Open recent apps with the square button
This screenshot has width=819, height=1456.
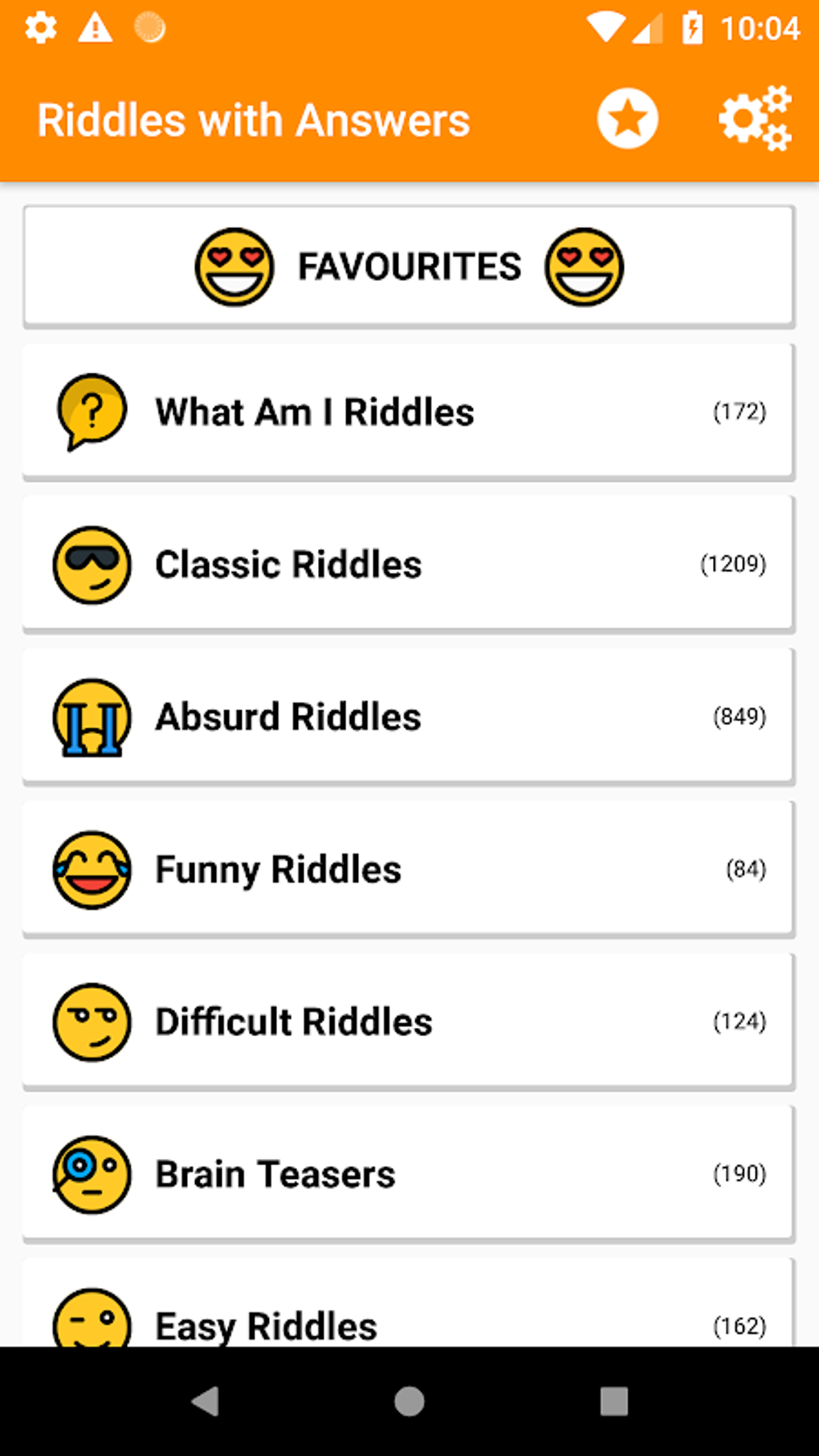[614, 1401]
